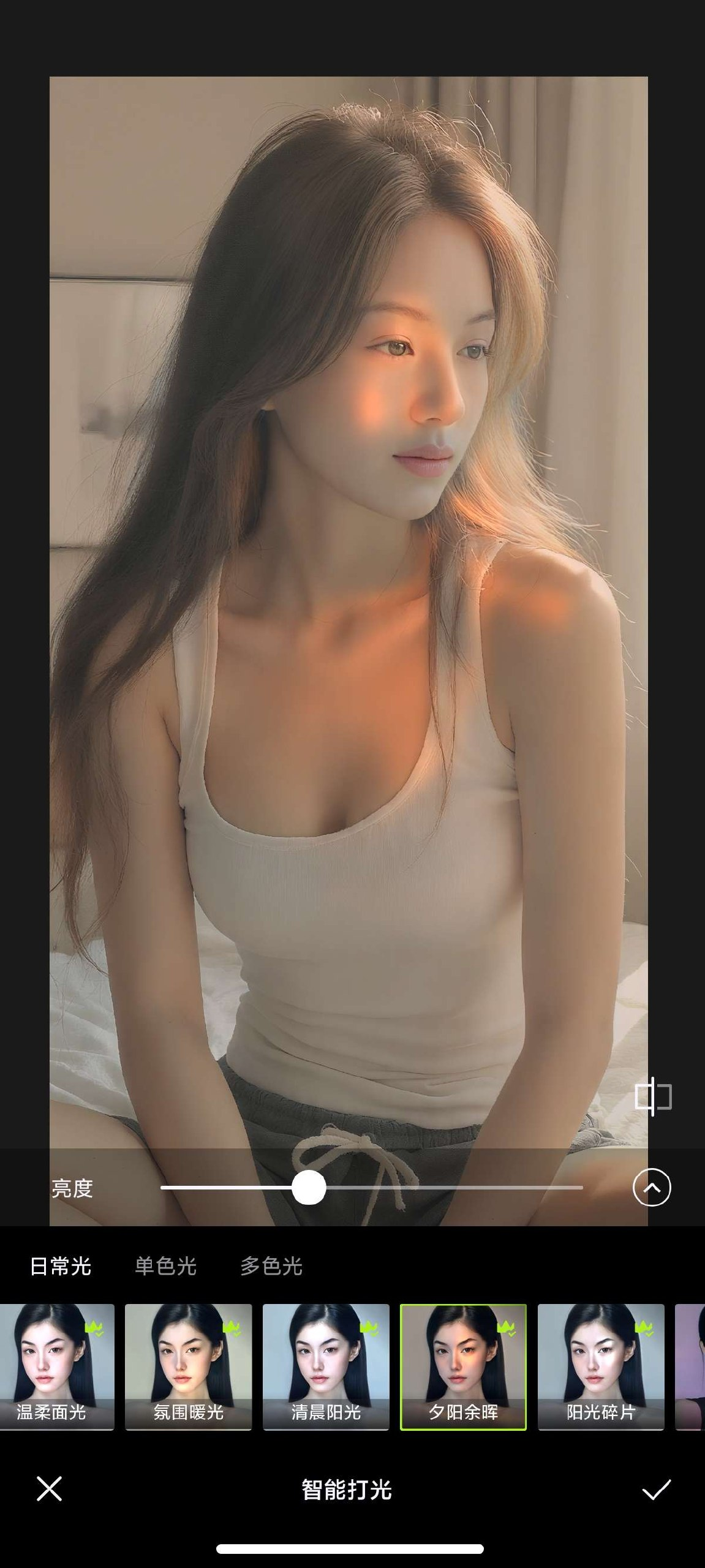Tap the compare before/after icon
The height and width of the screenshot is (1568, 705).
pos(653,1096)
